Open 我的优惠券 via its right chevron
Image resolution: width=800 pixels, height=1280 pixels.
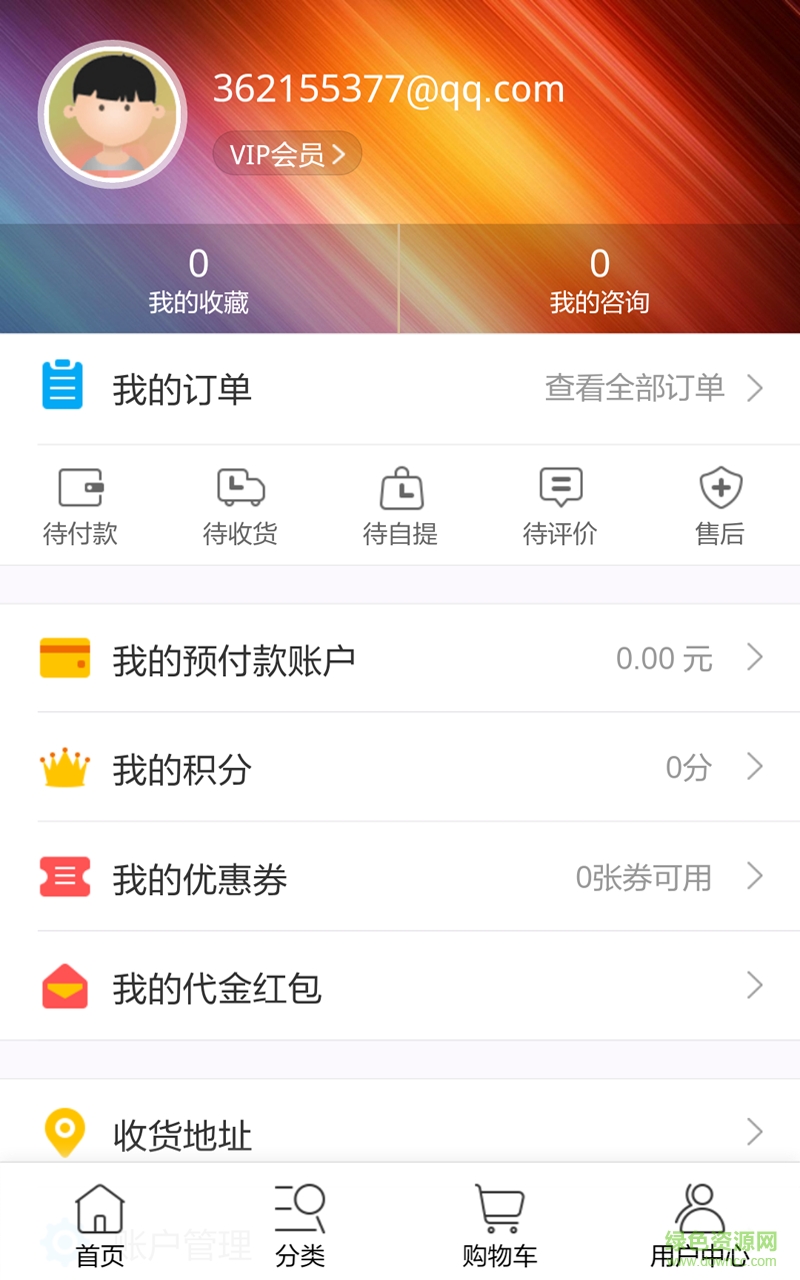coord(756,877)
